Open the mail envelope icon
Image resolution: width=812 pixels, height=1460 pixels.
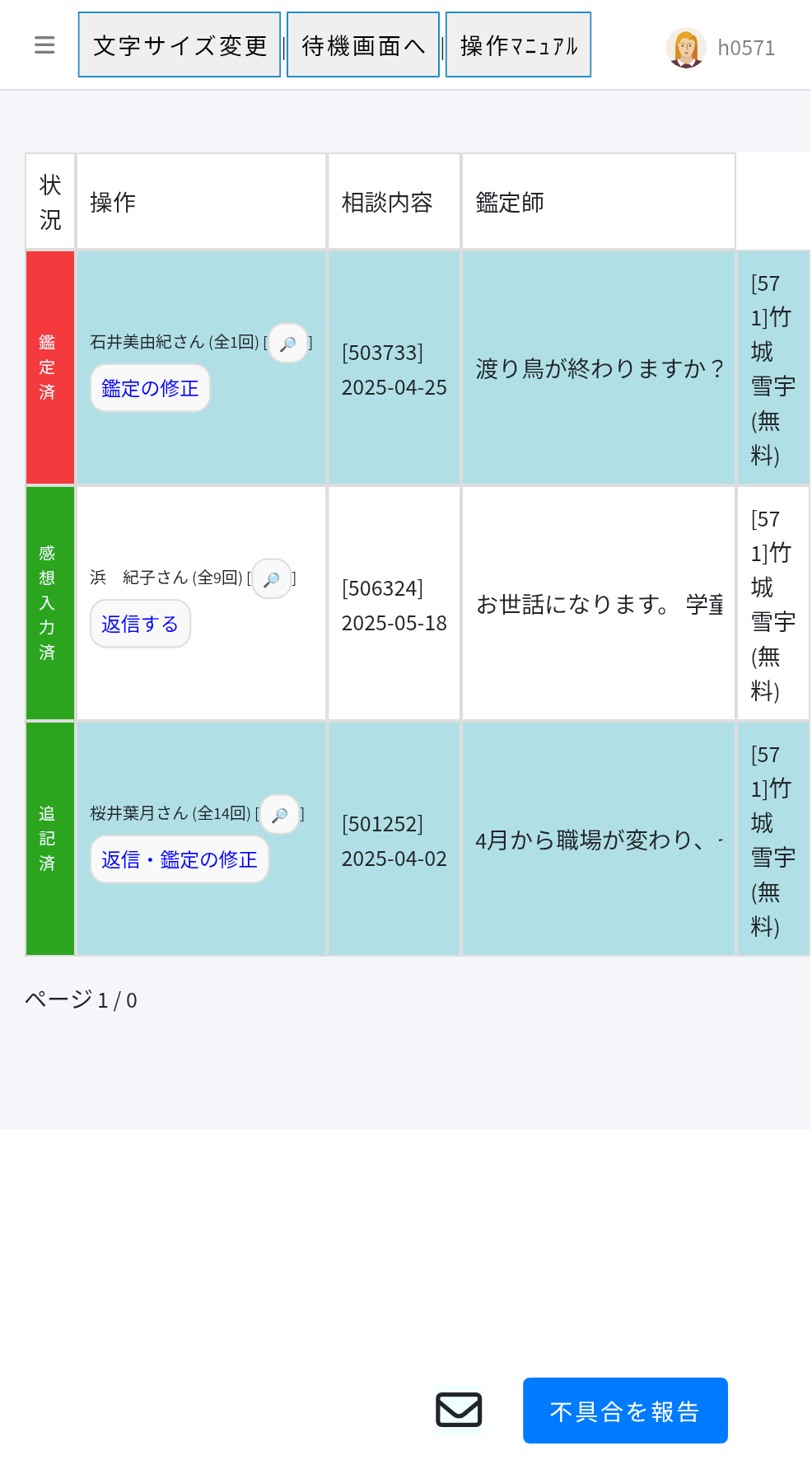point(459,1410)
